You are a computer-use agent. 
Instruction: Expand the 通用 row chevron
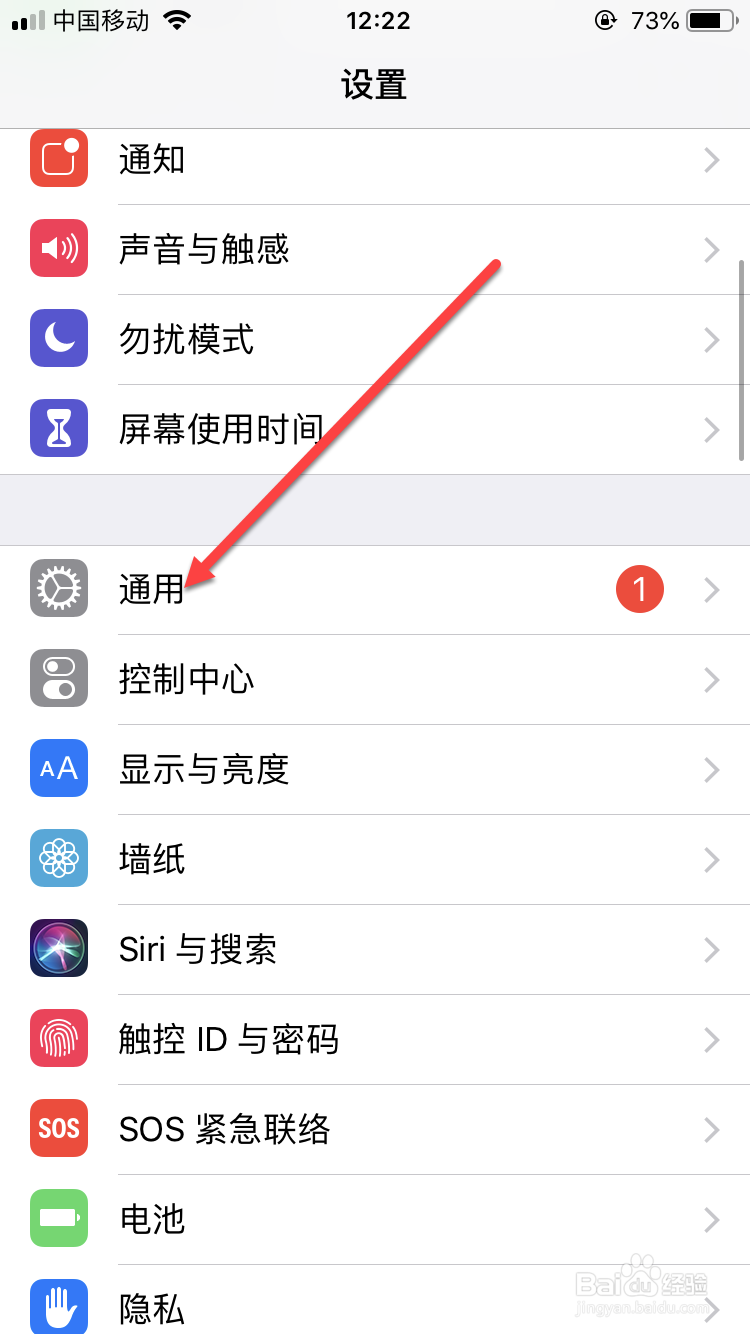pyautogui.click(x=711, y=589)
